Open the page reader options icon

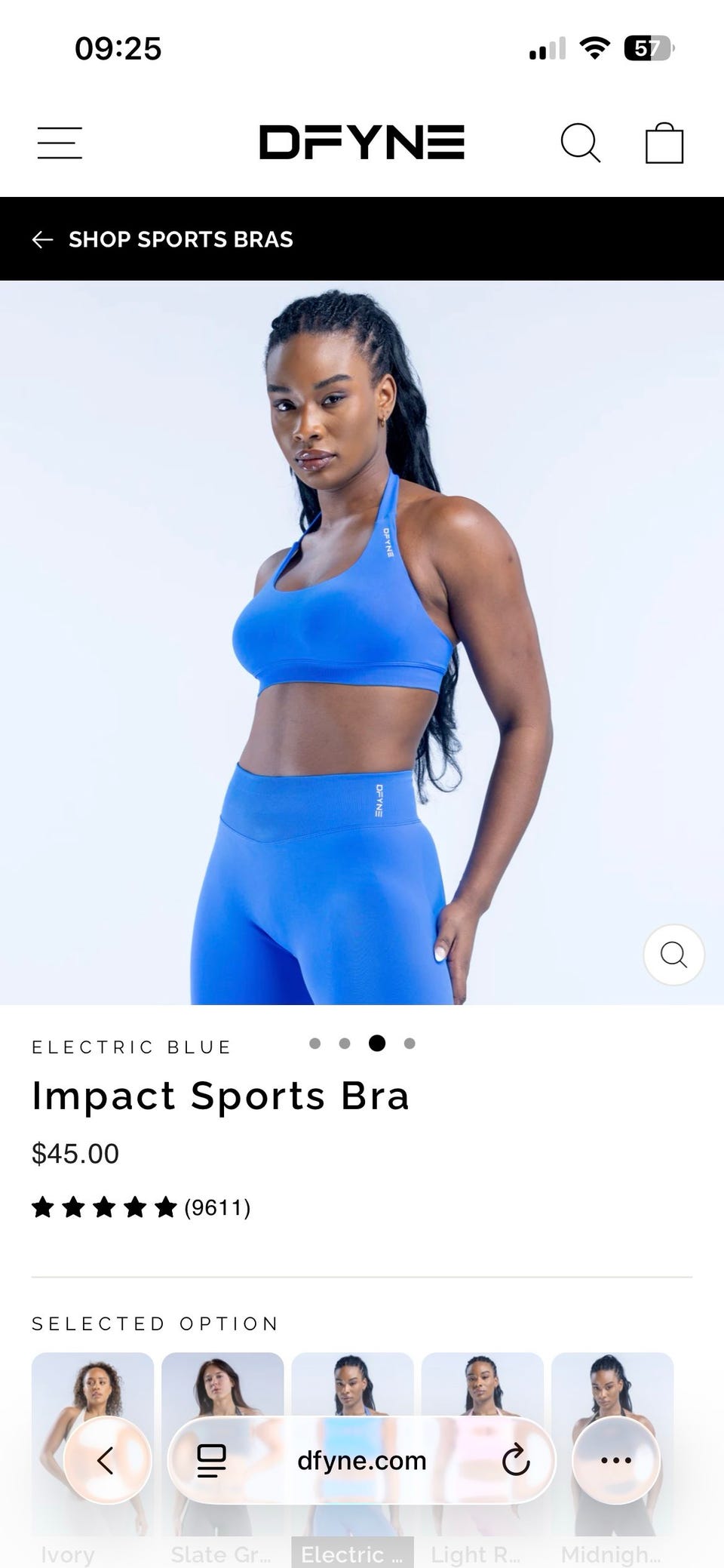click(211, 1460)
